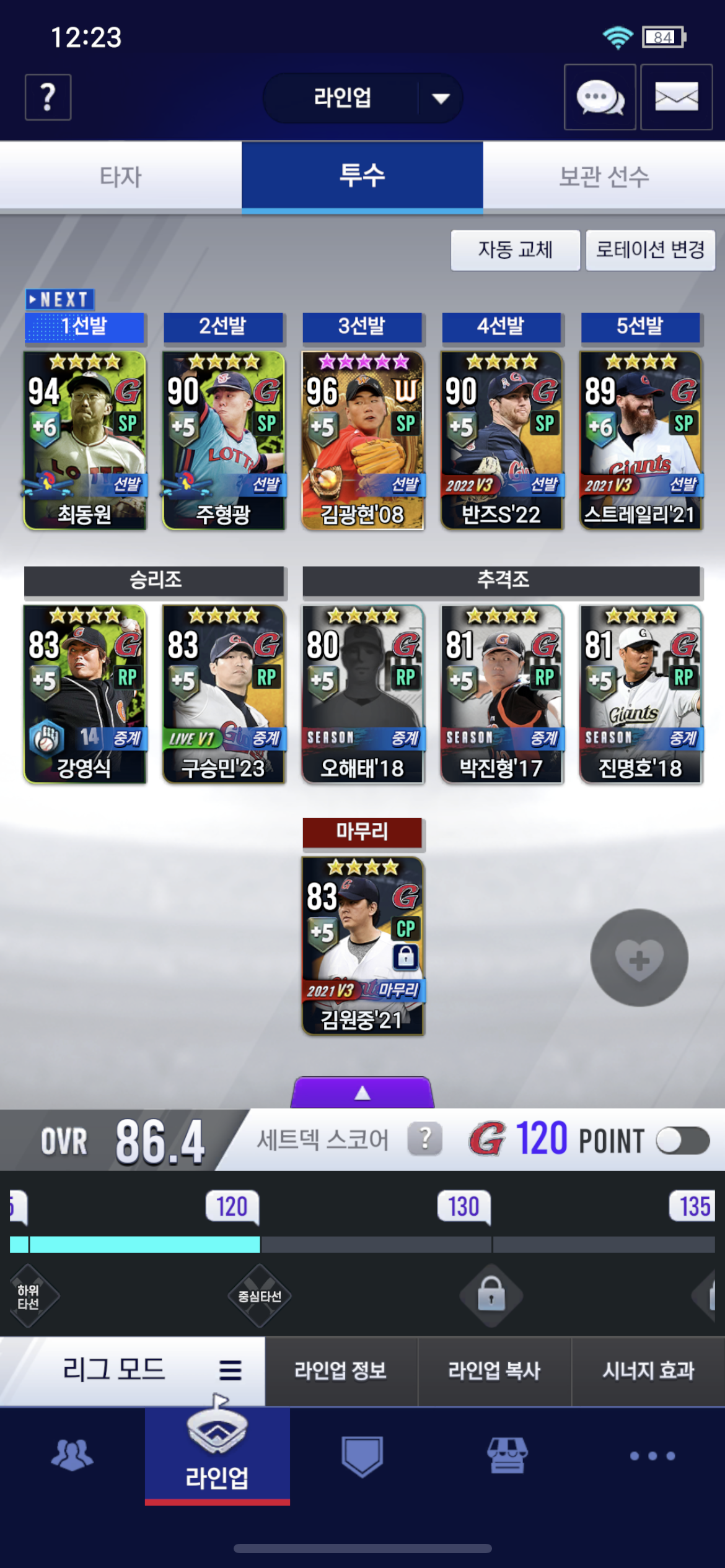
Task: Open the 구승민'23 reliever card
Action: [x=224, y=694]
